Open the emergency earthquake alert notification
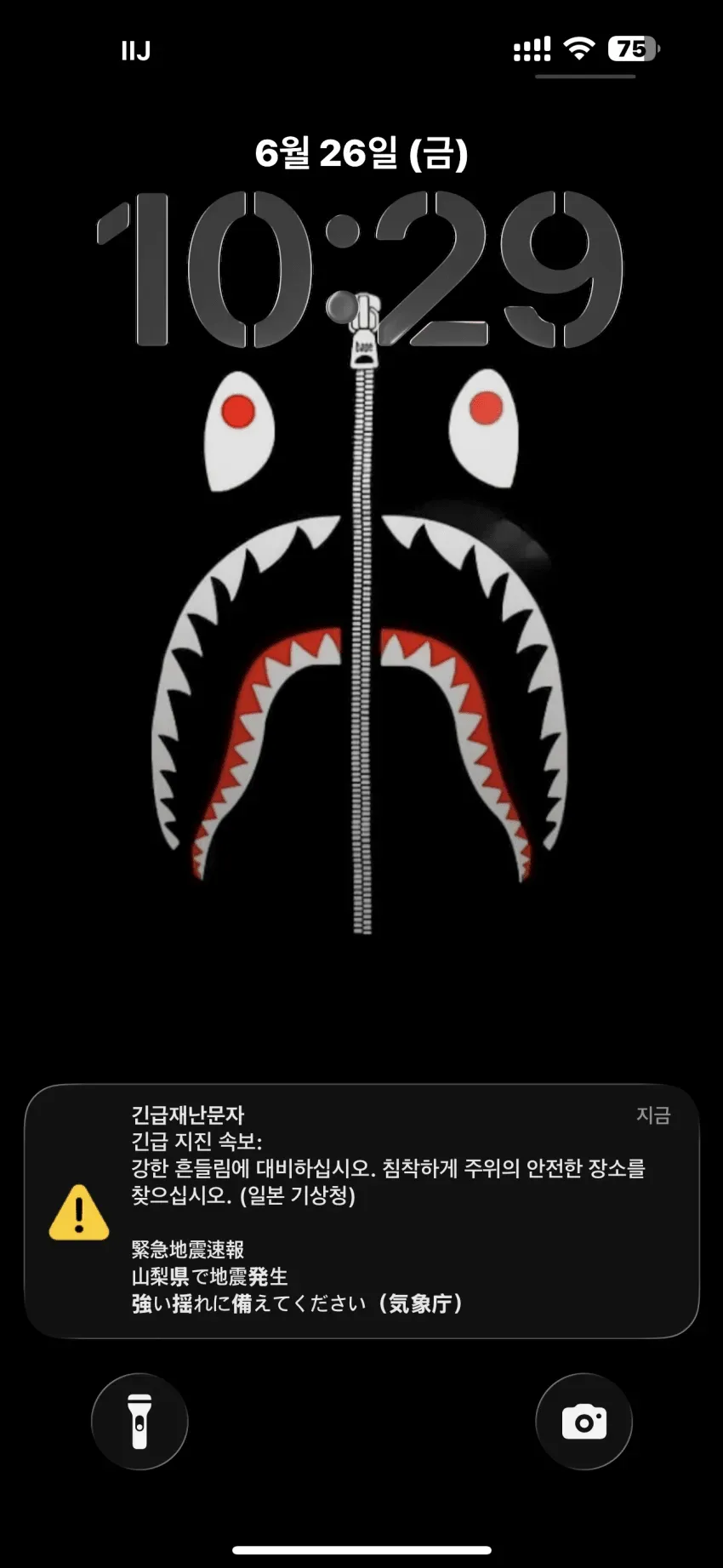723x1568 pixels. (x=361, y=1211)
